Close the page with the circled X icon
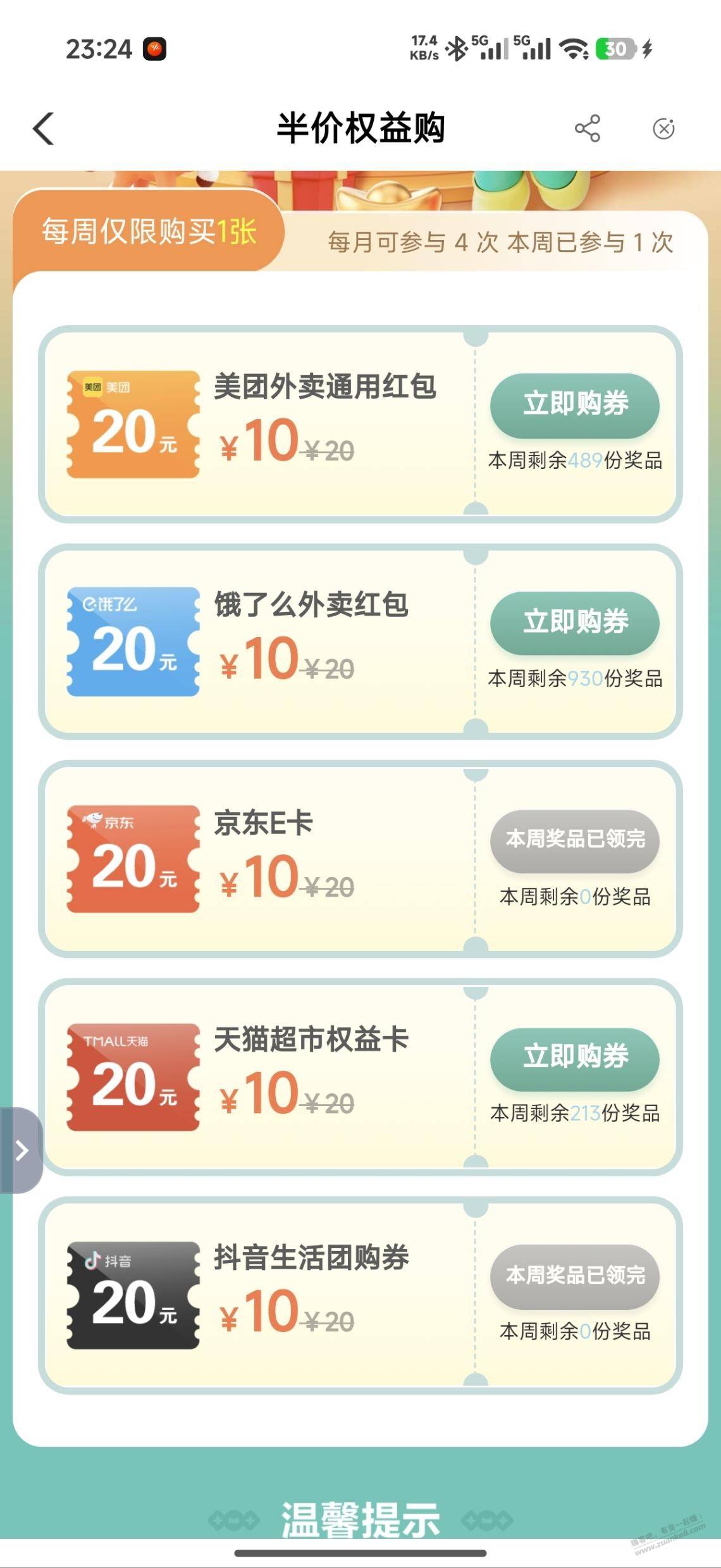This screenshot has height=1568, width=721. click(x=663, y=128)
